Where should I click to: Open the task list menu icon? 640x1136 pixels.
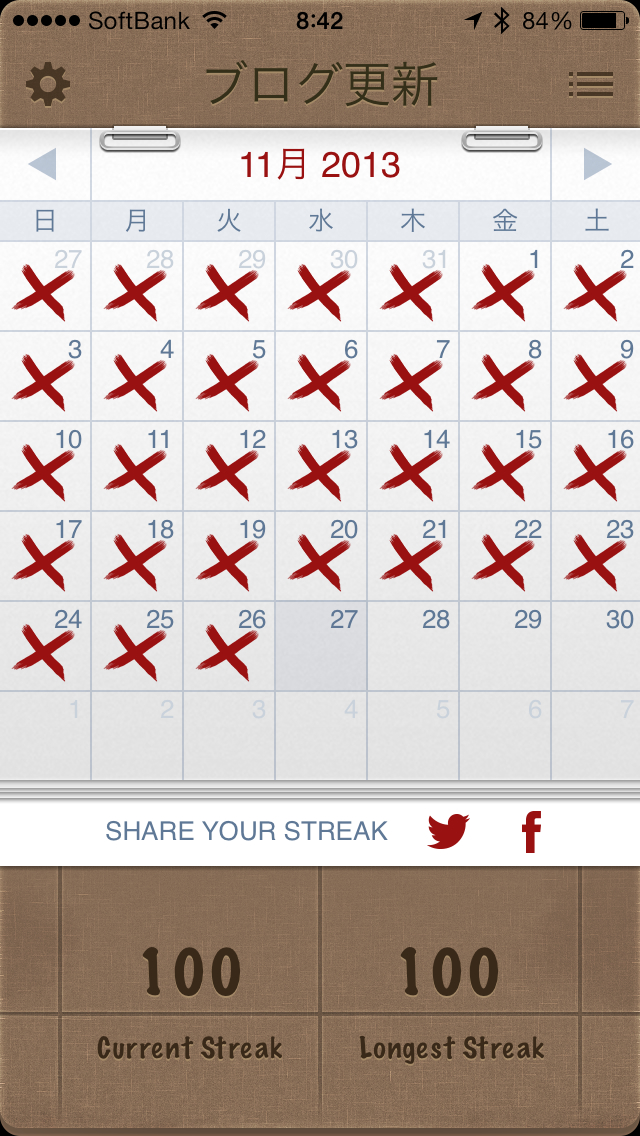(591, 85)
